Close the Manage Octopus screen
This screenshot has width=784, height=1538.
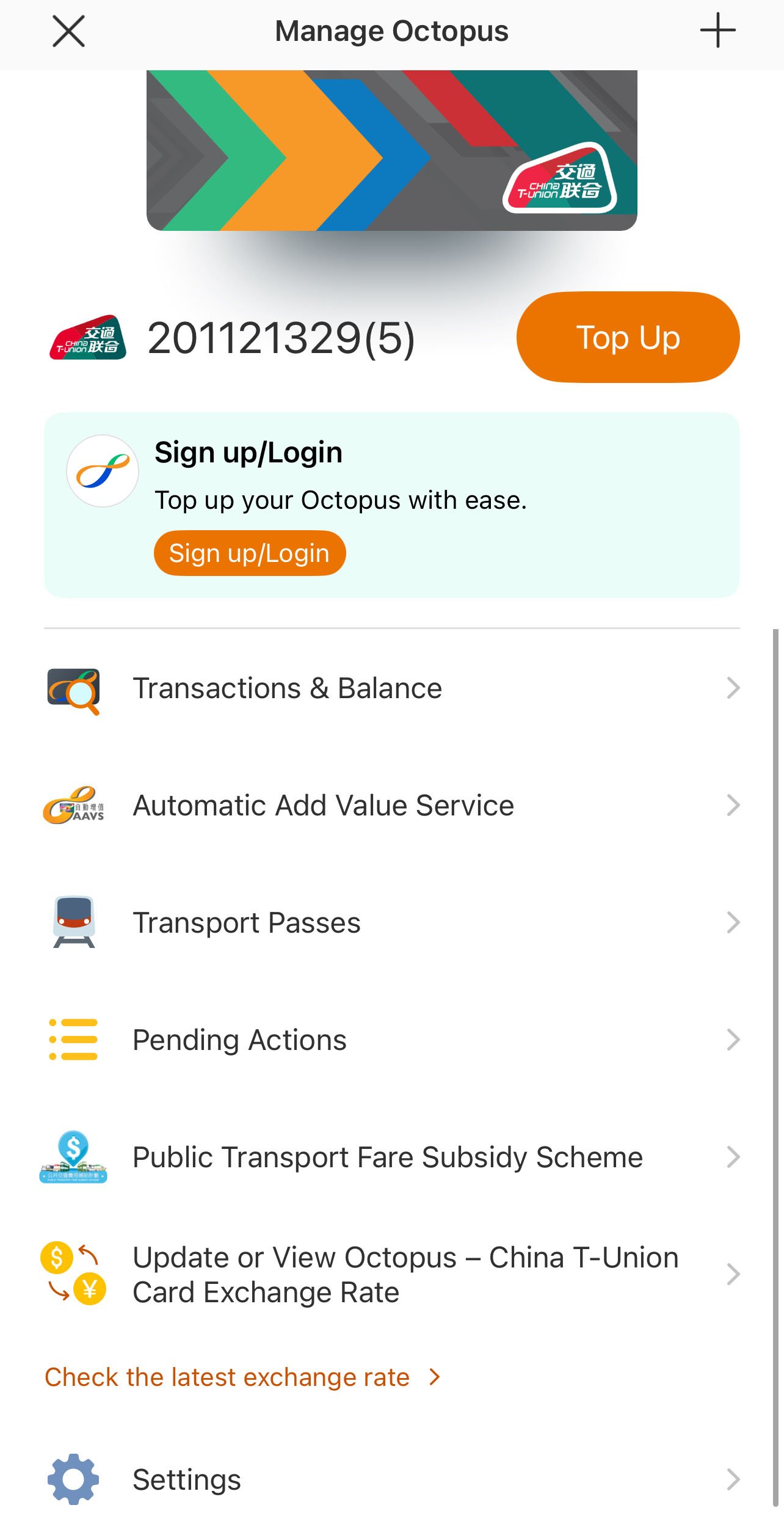[68, 32]
